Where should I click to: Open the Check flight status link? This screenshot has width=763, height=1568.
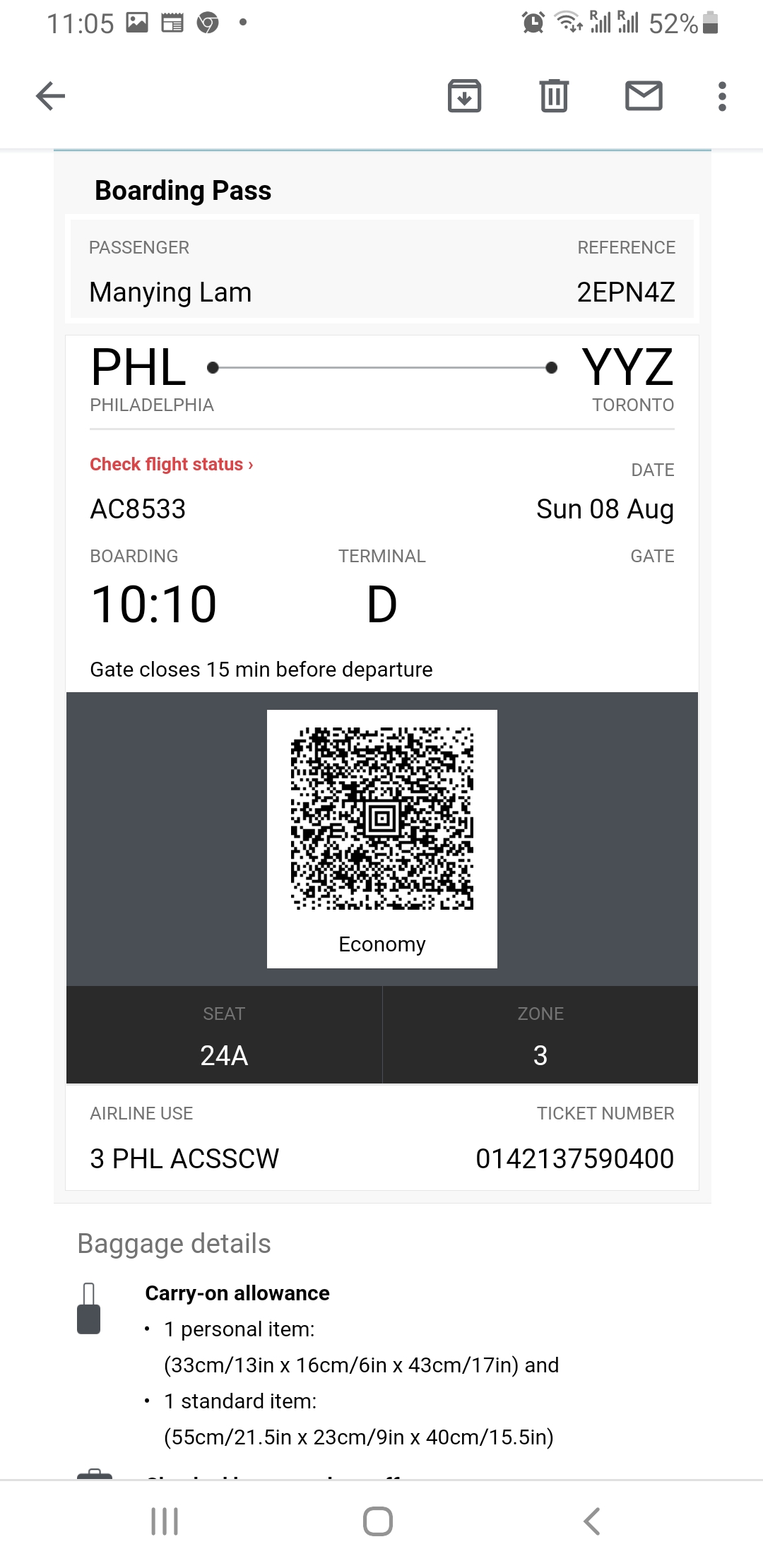[171, 464]
